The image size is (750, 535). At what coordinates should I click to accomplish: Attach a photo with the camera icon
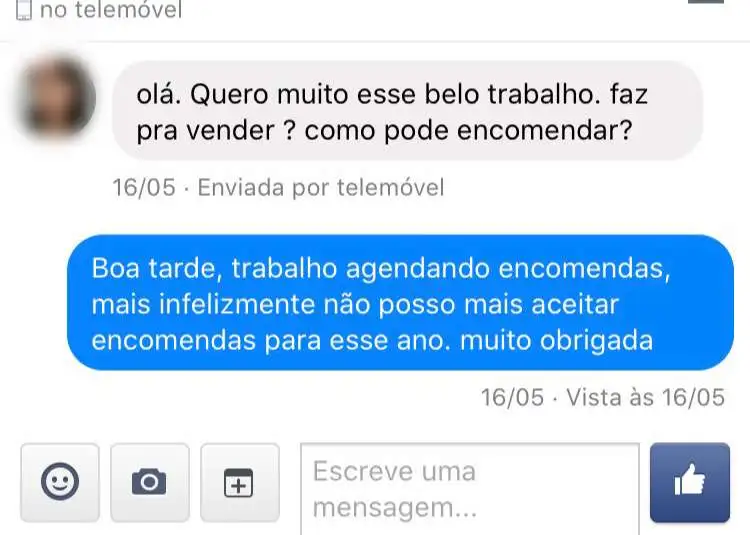(x=150, y=483)
